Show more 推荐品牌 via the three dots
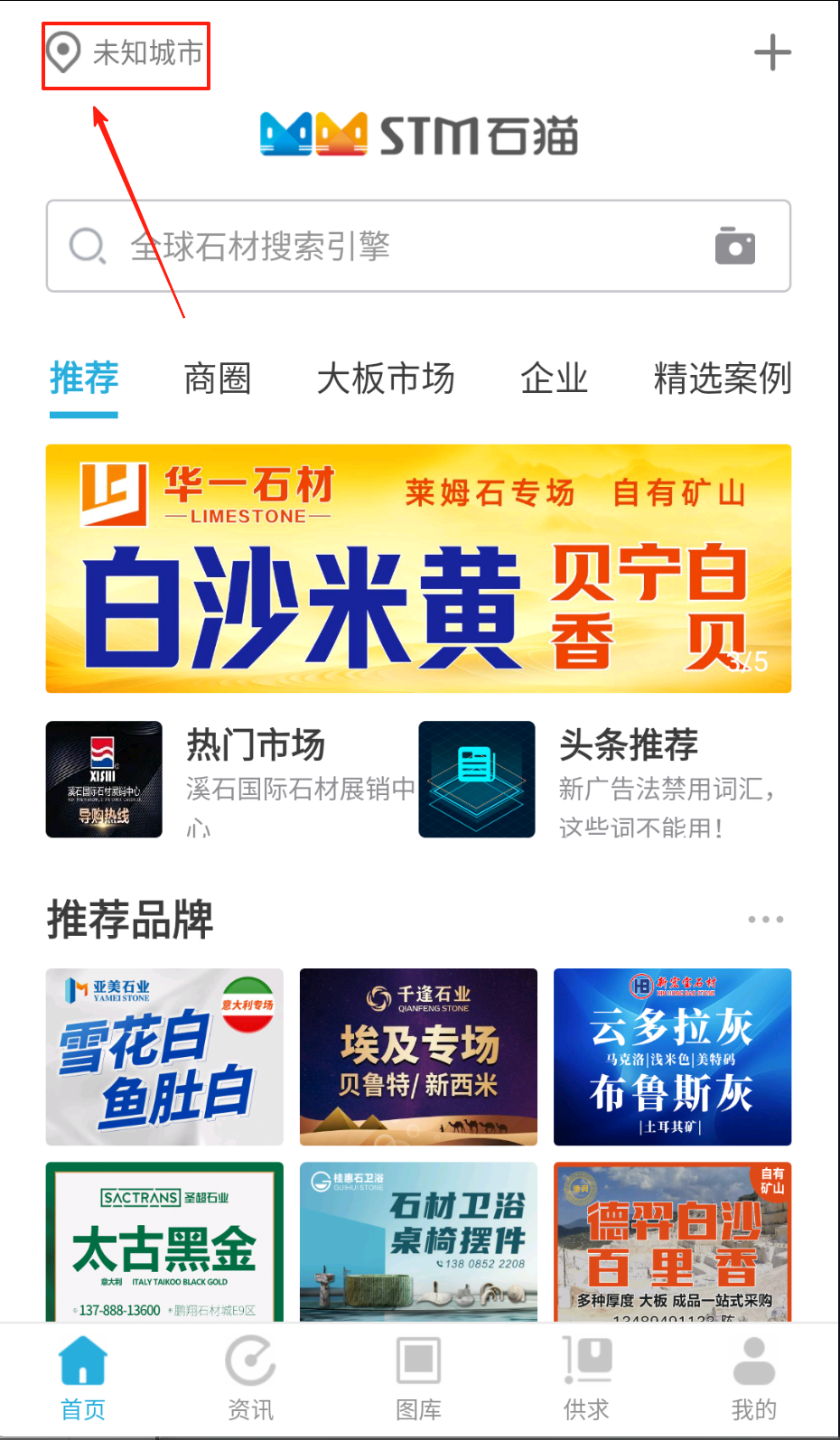 (765, 920)
